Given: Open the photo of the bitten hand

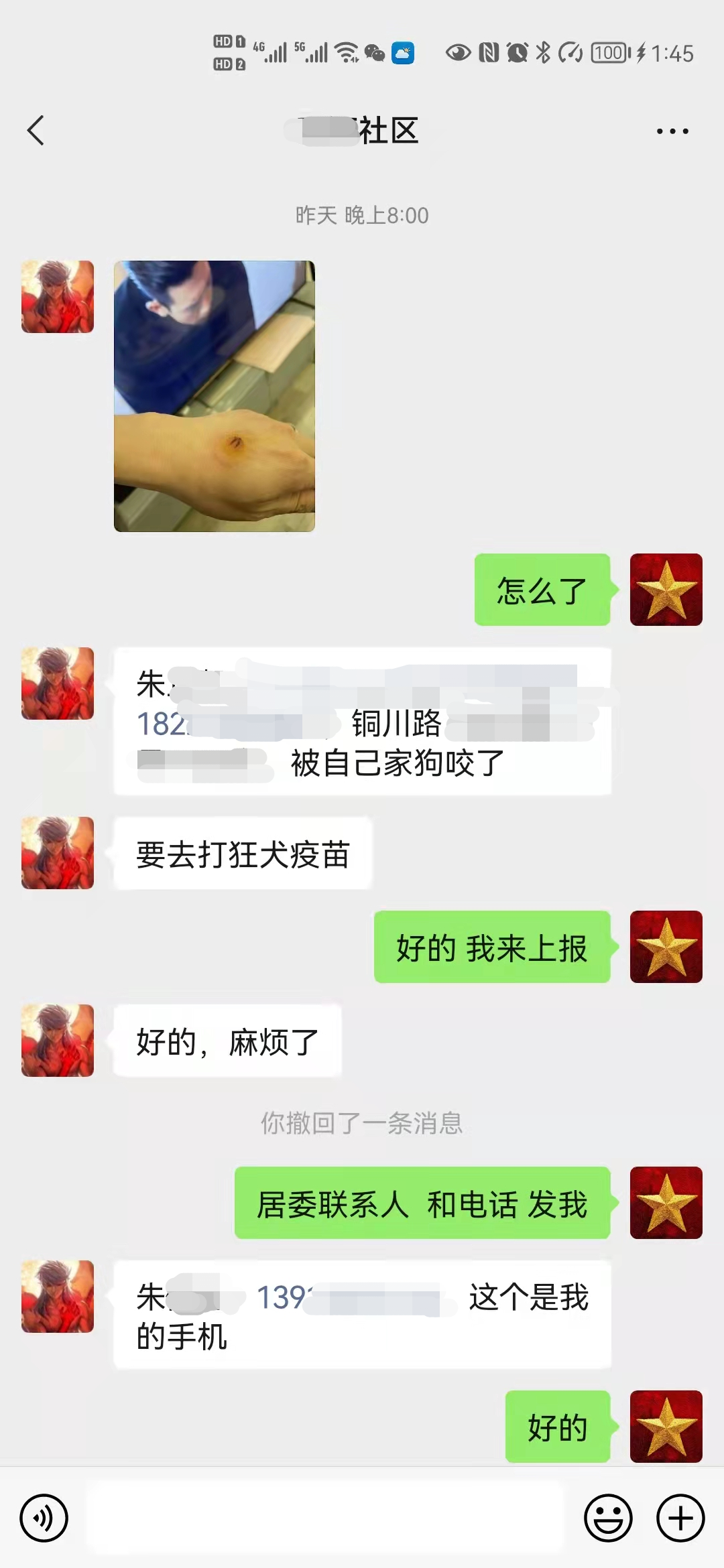Looking at the screenshot, I should coord(215,396).
